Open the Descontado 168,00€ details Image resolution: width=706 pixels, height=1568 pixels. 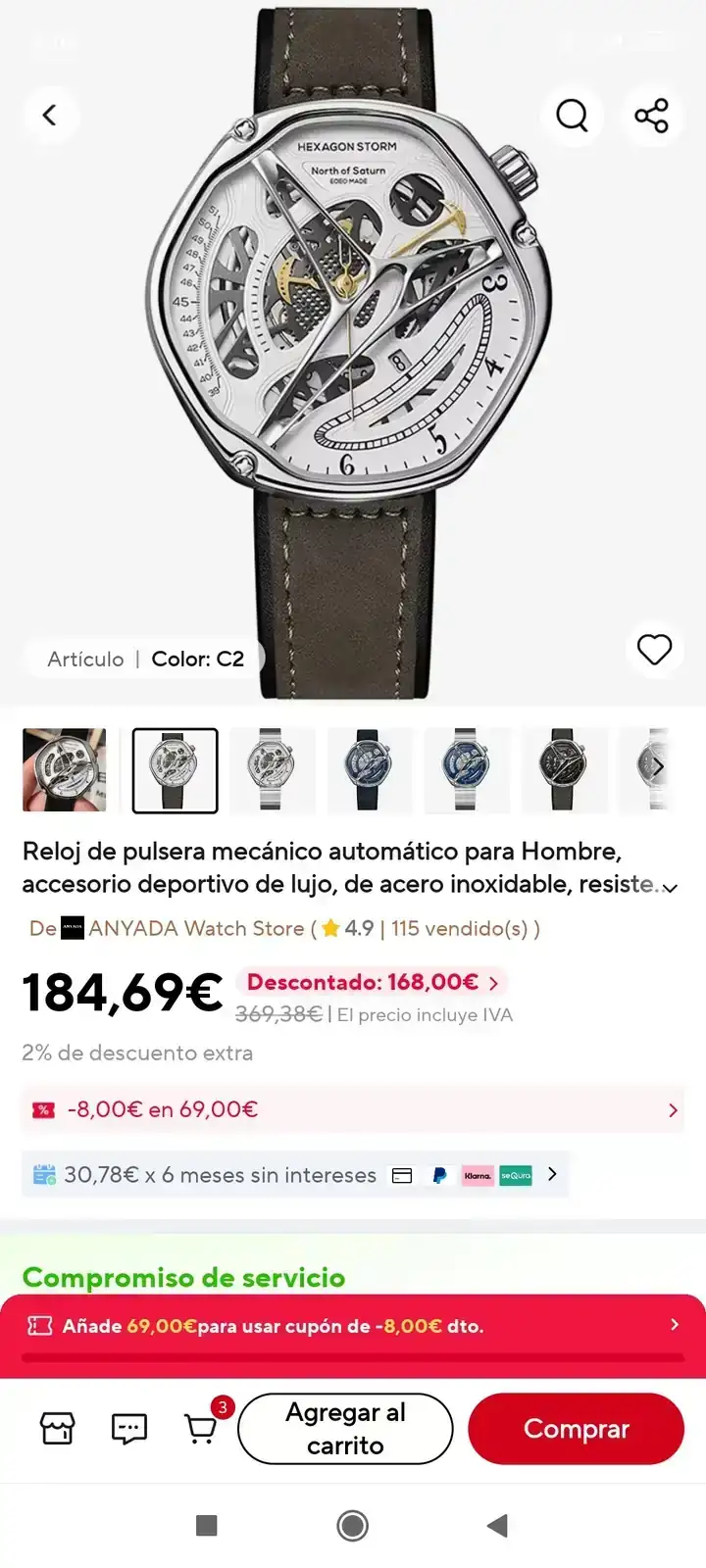click(x=373, y=982)
